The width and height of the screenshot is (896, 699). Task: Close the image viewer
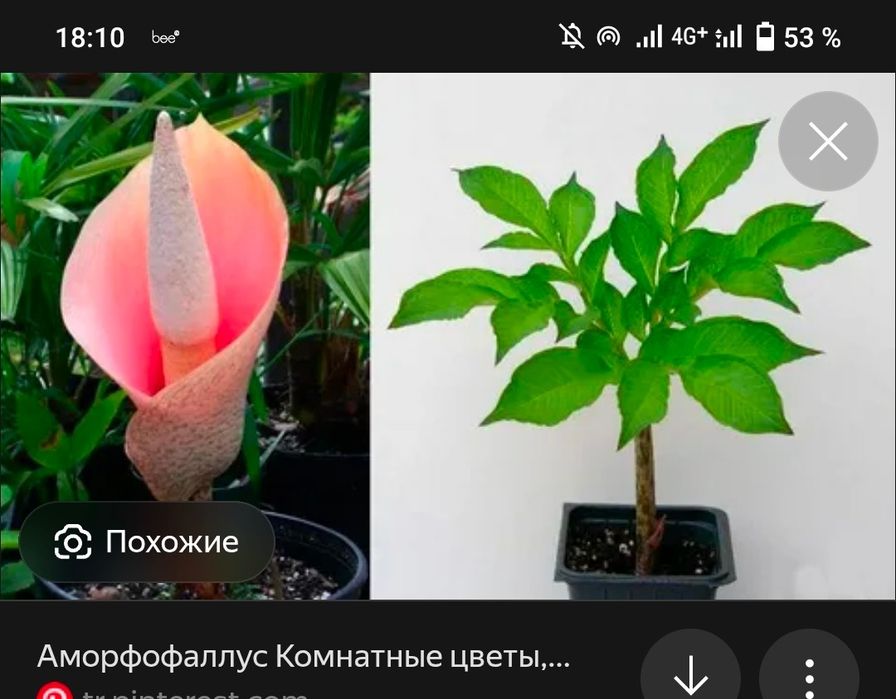[x=828, y=141]
